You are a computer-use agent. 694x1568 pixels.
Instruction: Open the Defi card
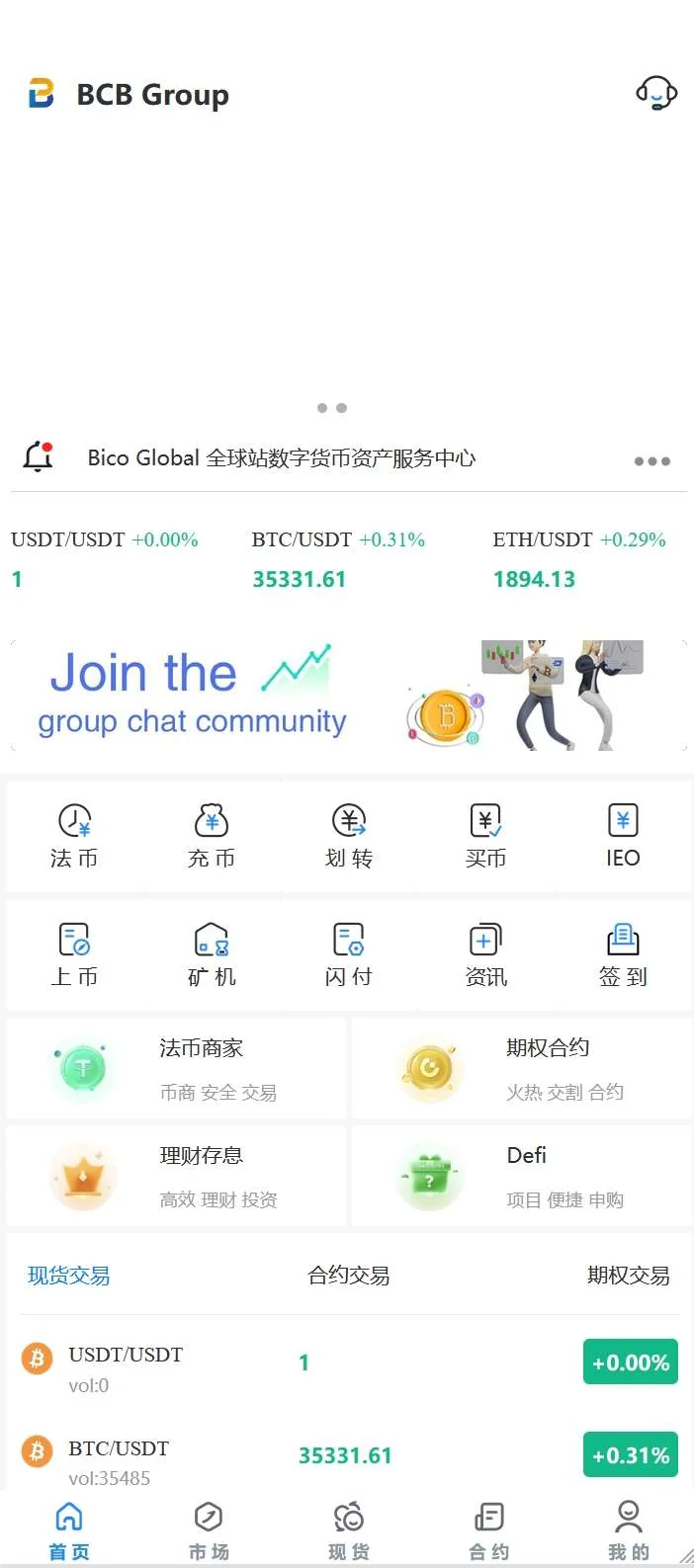522,1177
